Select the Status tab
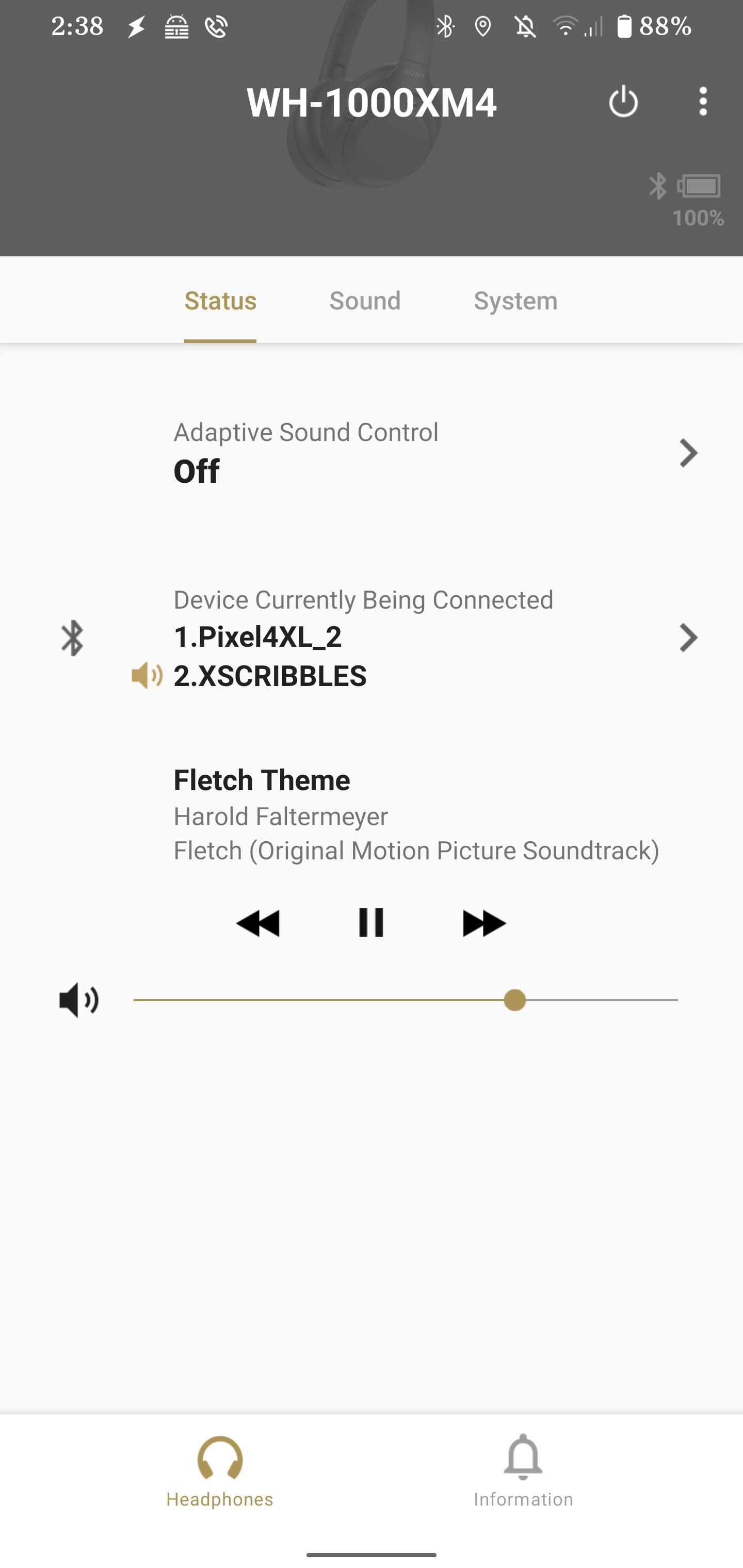Image resolution: width=743 pixels, height=1568 pixels. [220, 301]
